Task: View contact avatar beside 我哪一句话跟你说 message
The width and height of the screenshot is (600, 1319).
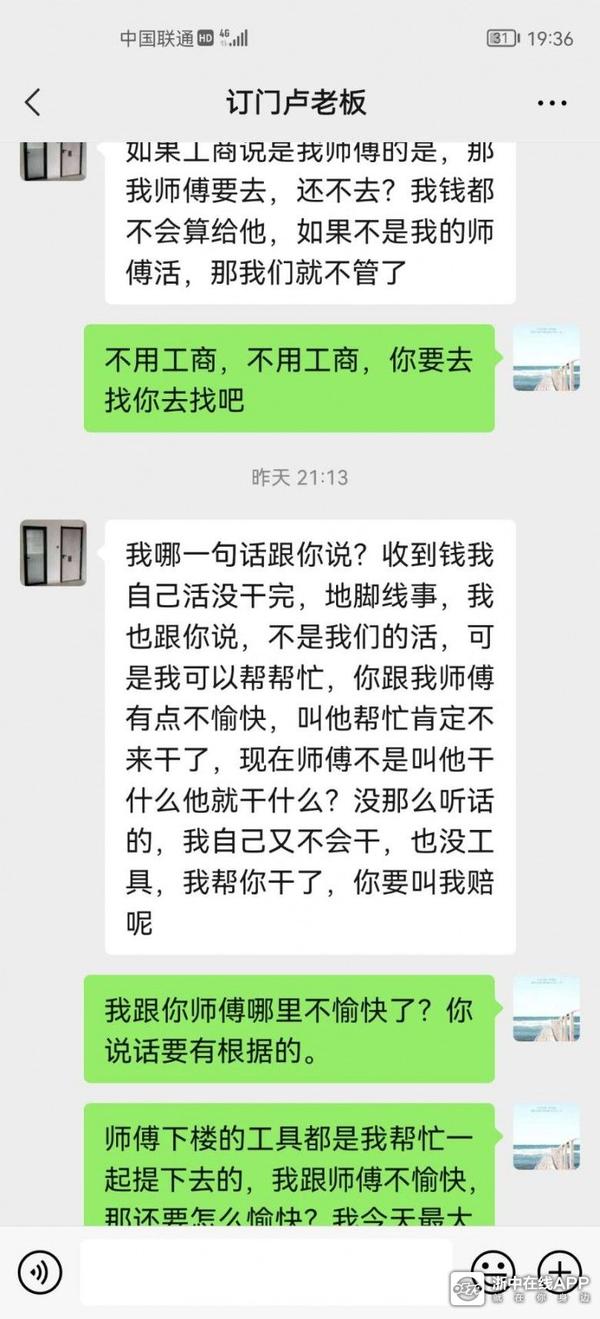Action: pos(53,553)
